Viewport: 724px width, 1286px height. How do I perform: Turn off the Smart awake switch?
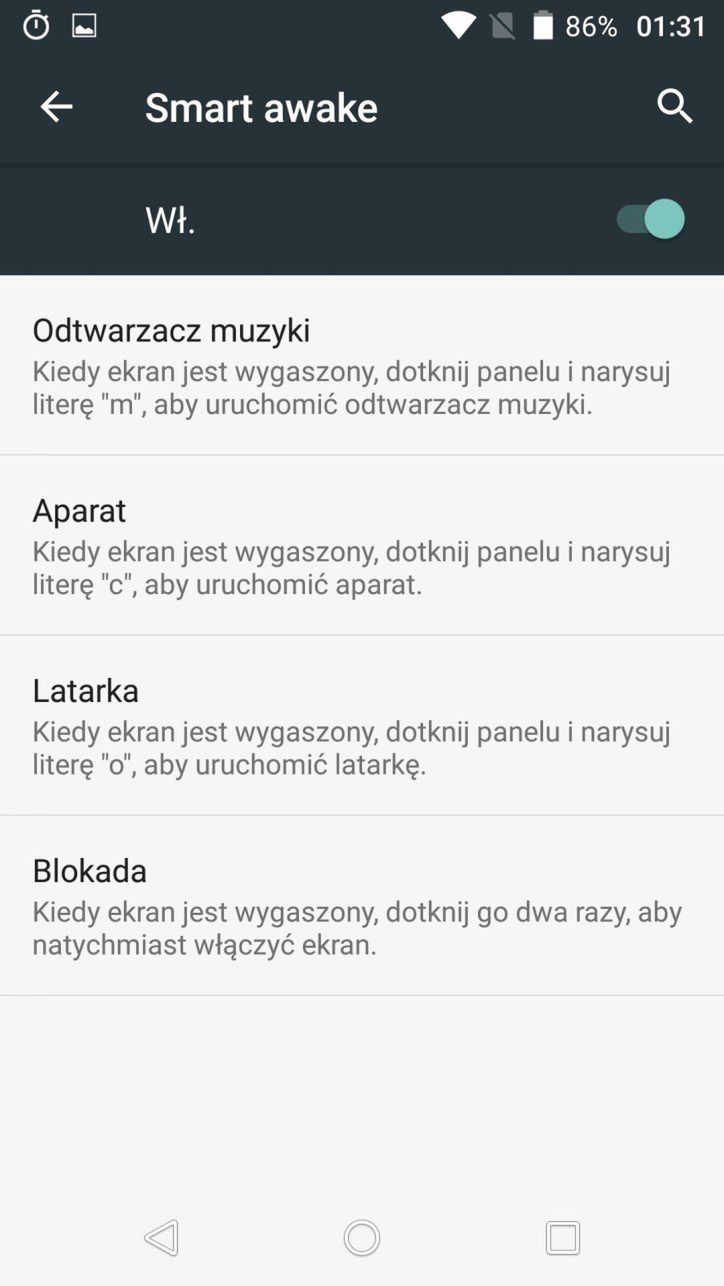(x=651, y=219)
